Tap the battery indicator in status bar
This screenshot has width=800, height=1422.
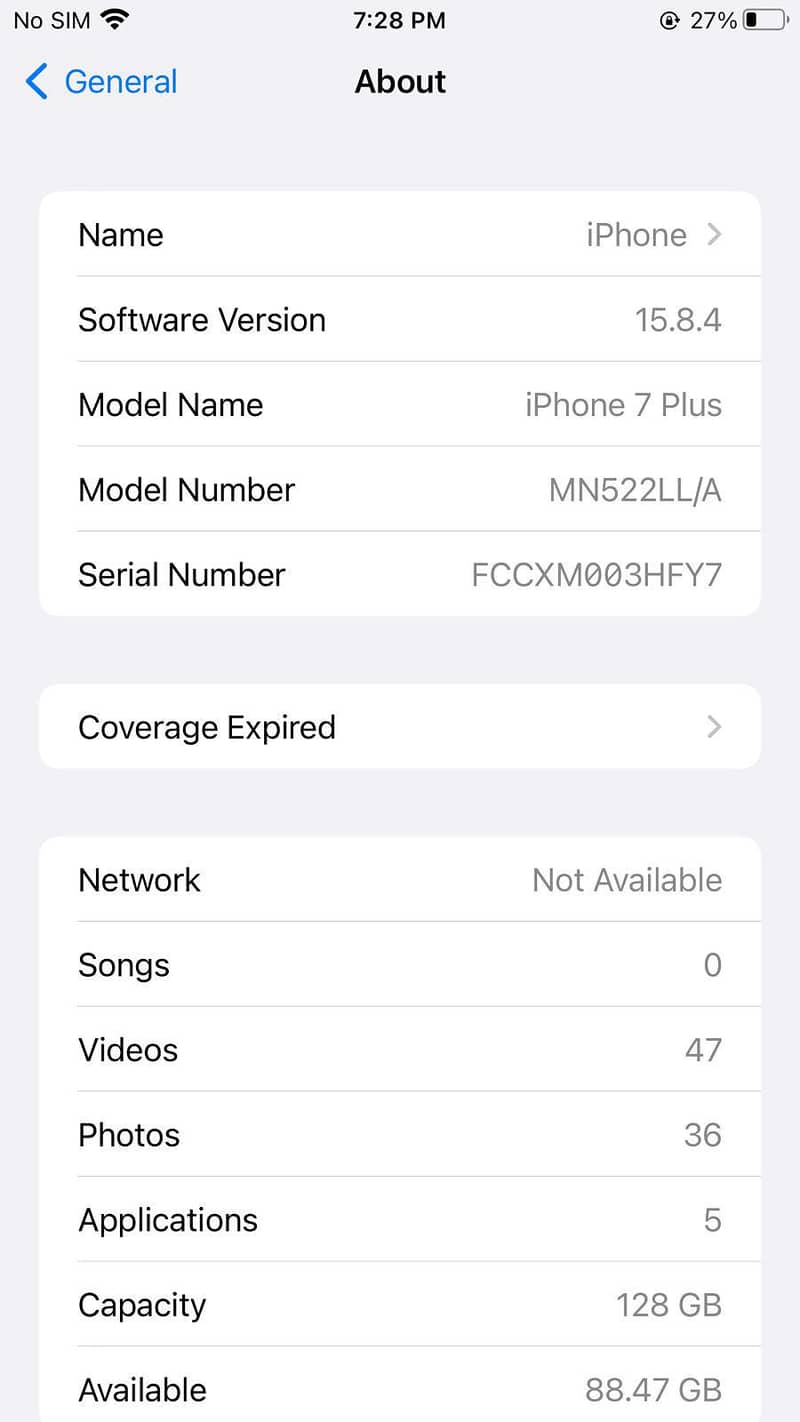coord(752,19)
